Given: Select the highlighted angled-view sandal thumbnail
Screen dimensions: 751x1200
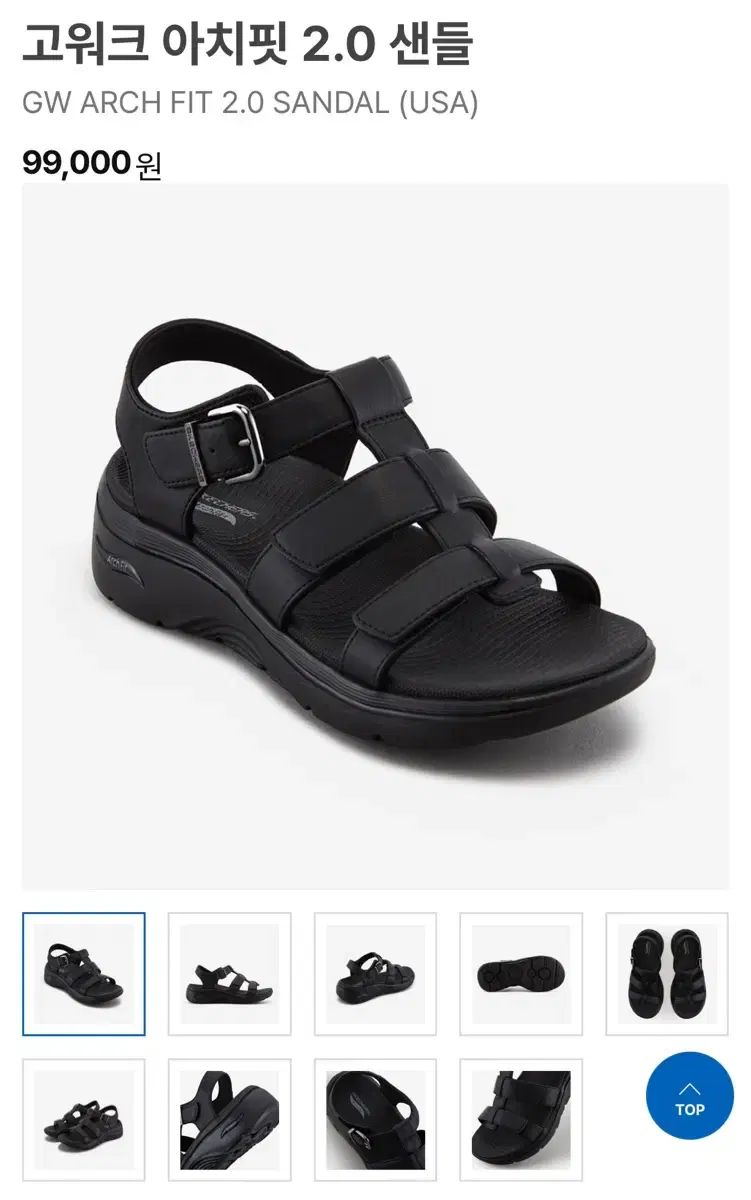Looking at the screenshot, I should (x=84, y=974).
